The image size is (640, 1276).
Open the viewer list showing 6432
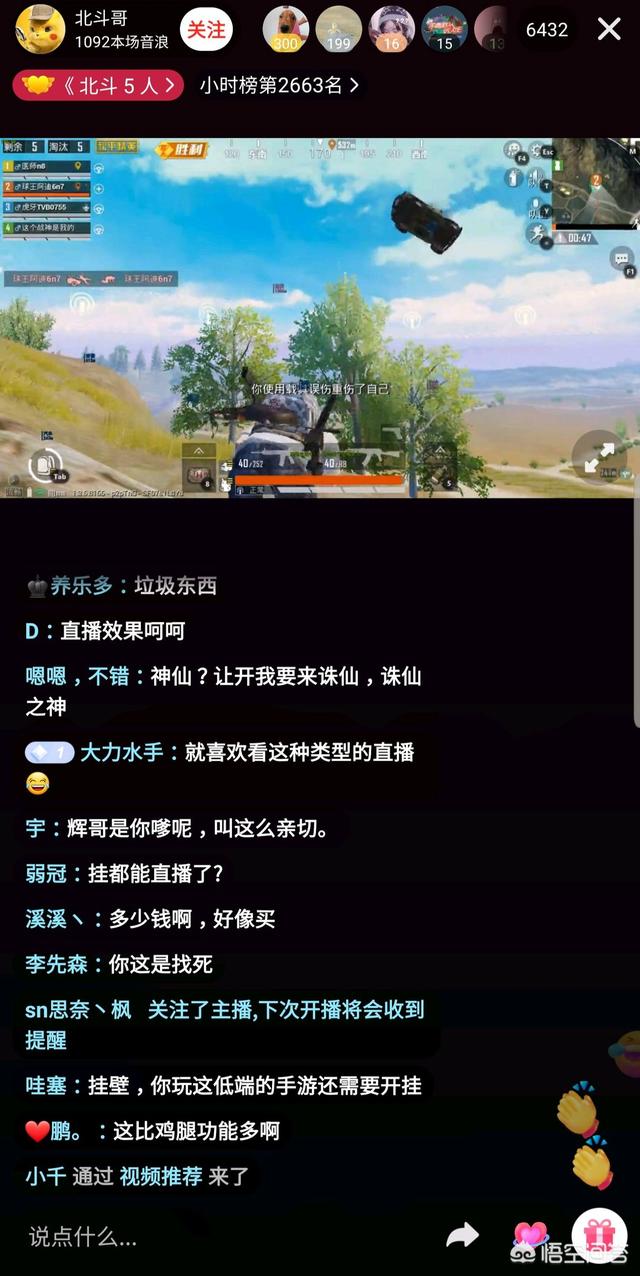[x=546, y=30]
